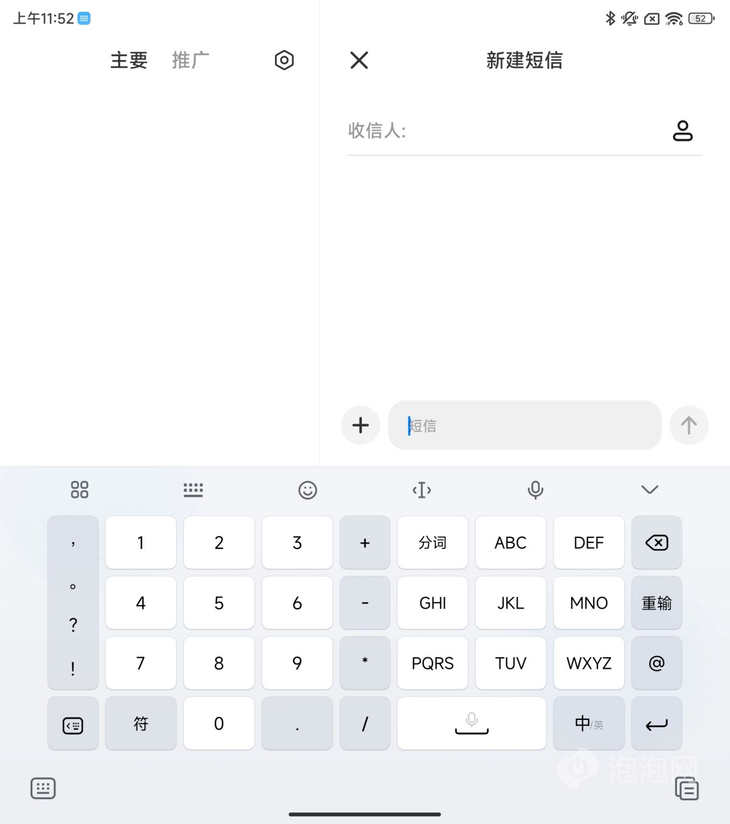Tap the 短信 message text box

tap(525, 425)
